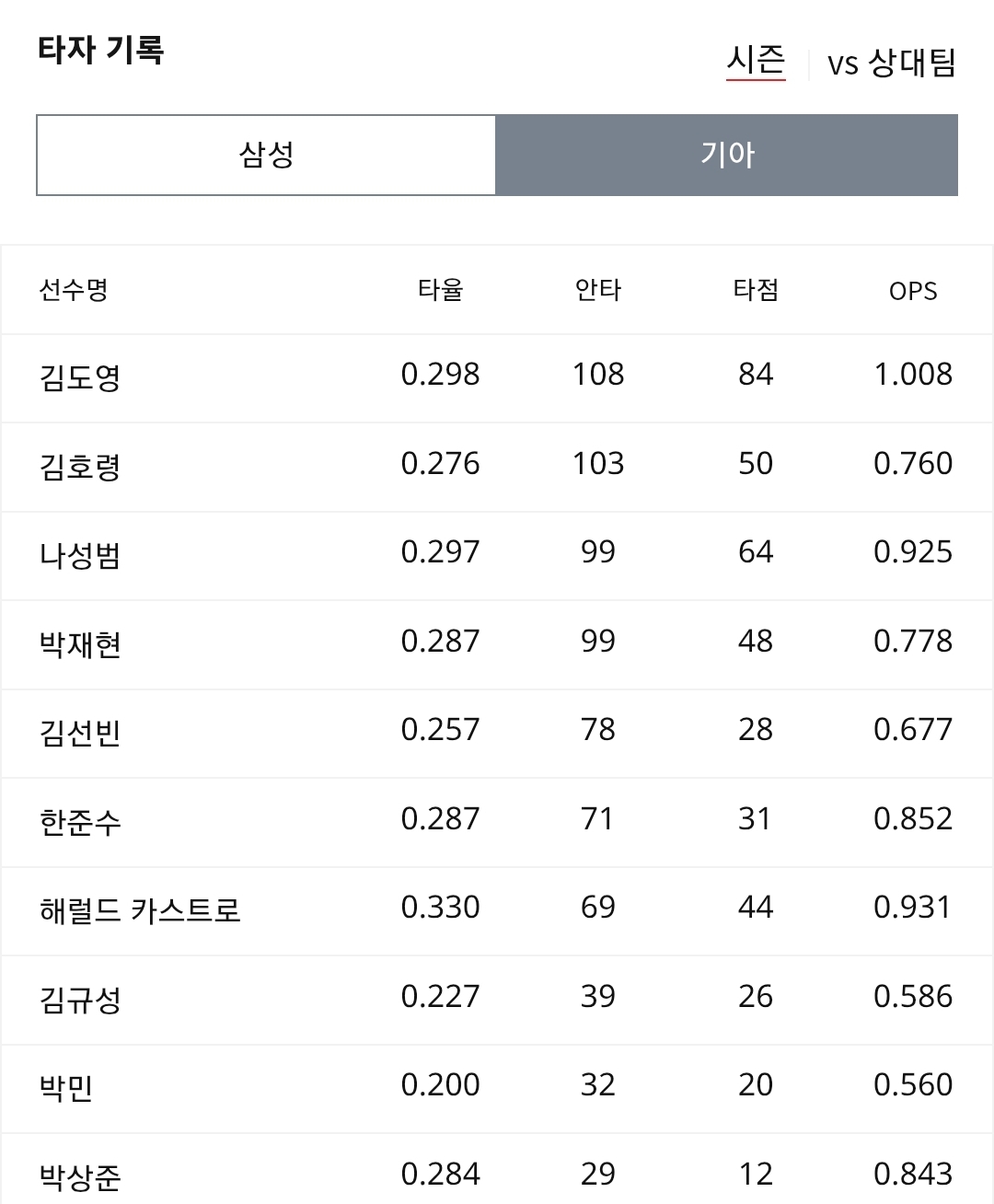The image size is (994, 1204).
Task: Select the 기아 team tab
Action: [x=727, y=155]
